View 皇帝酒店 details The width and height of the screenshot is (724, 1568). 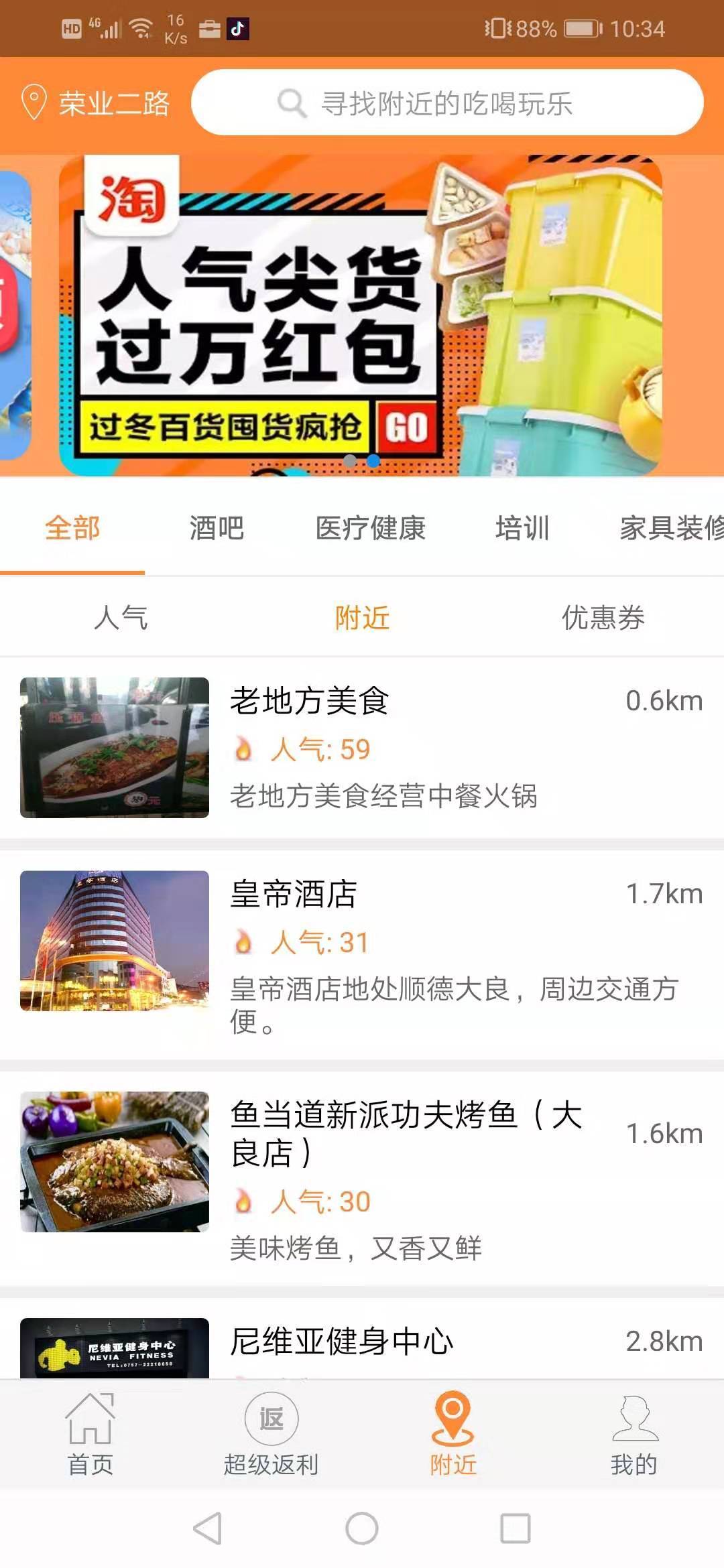(362, 952)
